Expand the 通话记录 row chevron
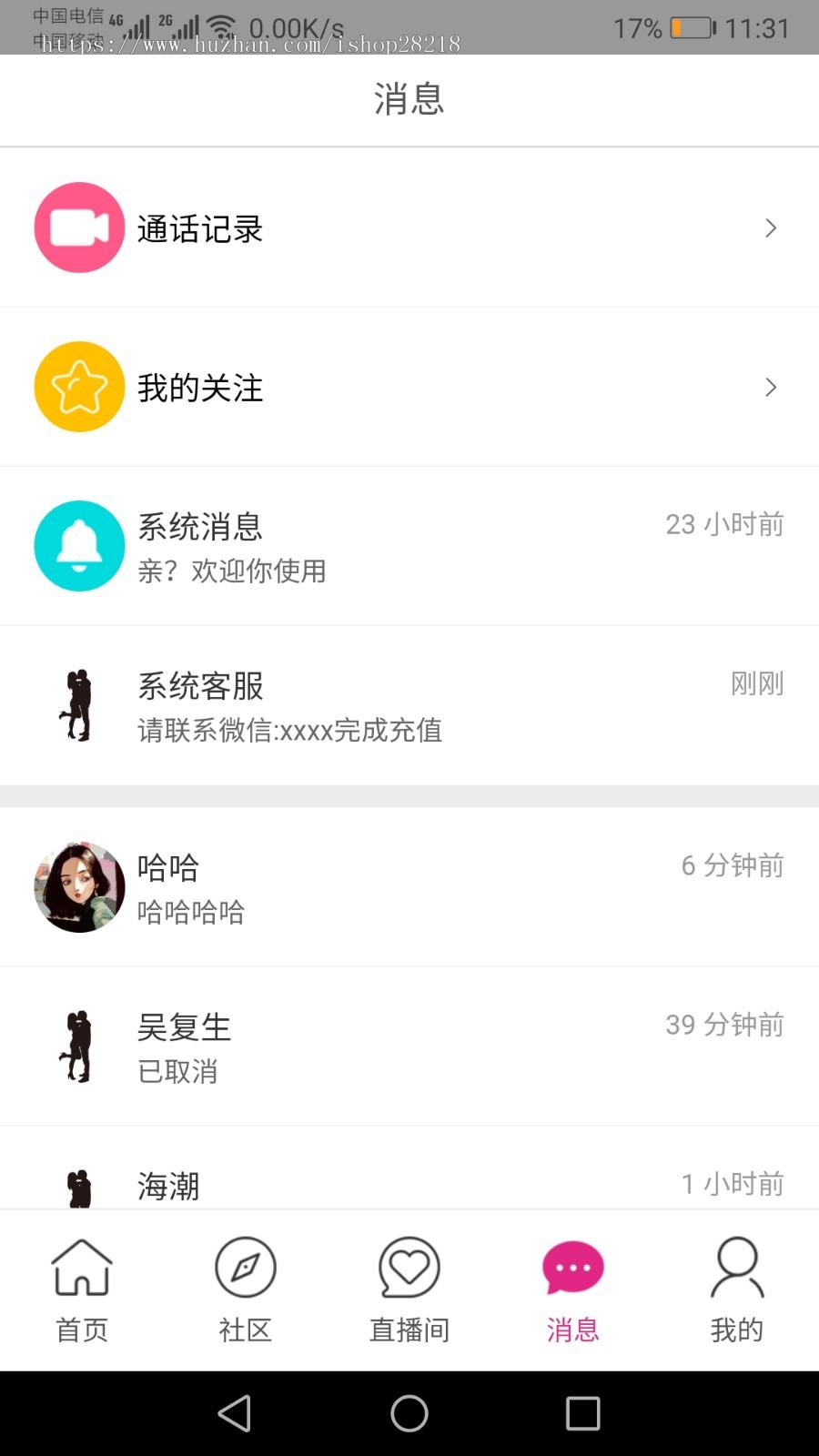Viewport: 819px width, 1456px height. click(x=769, y=227)
